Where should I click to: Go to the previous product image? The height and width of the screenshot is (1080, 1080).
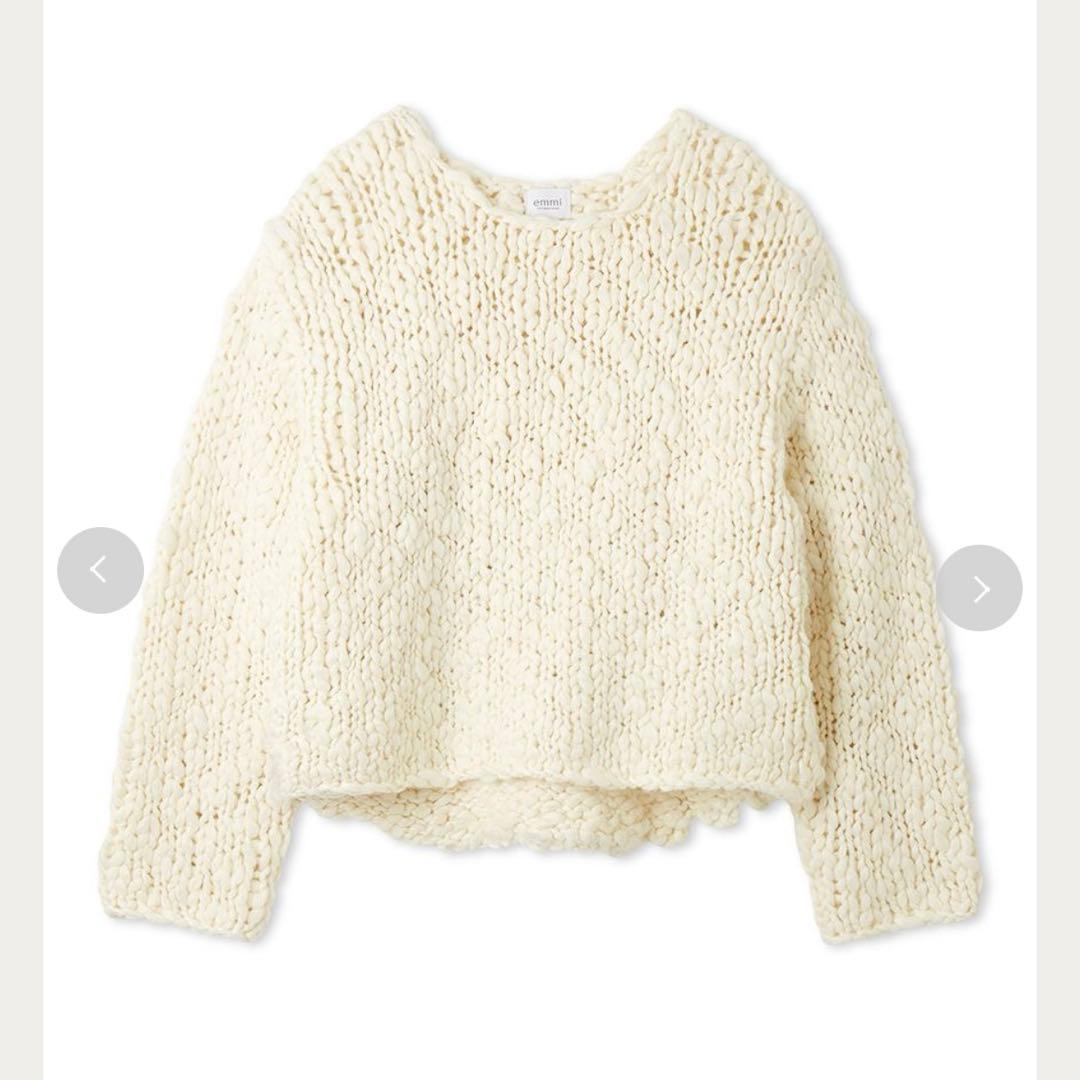[100, 570]
